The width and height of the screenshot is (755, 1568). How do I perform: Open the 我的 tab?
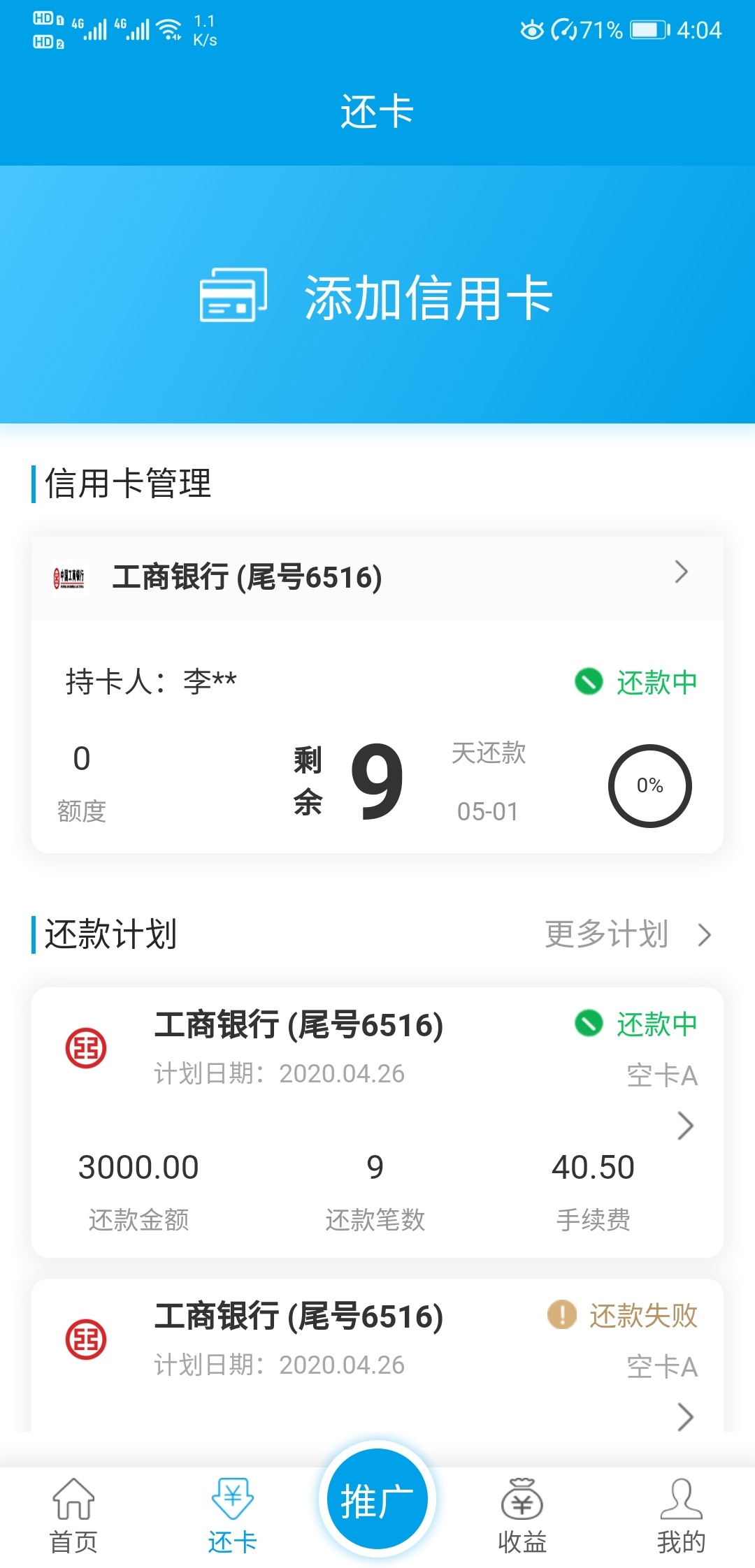681,1516
